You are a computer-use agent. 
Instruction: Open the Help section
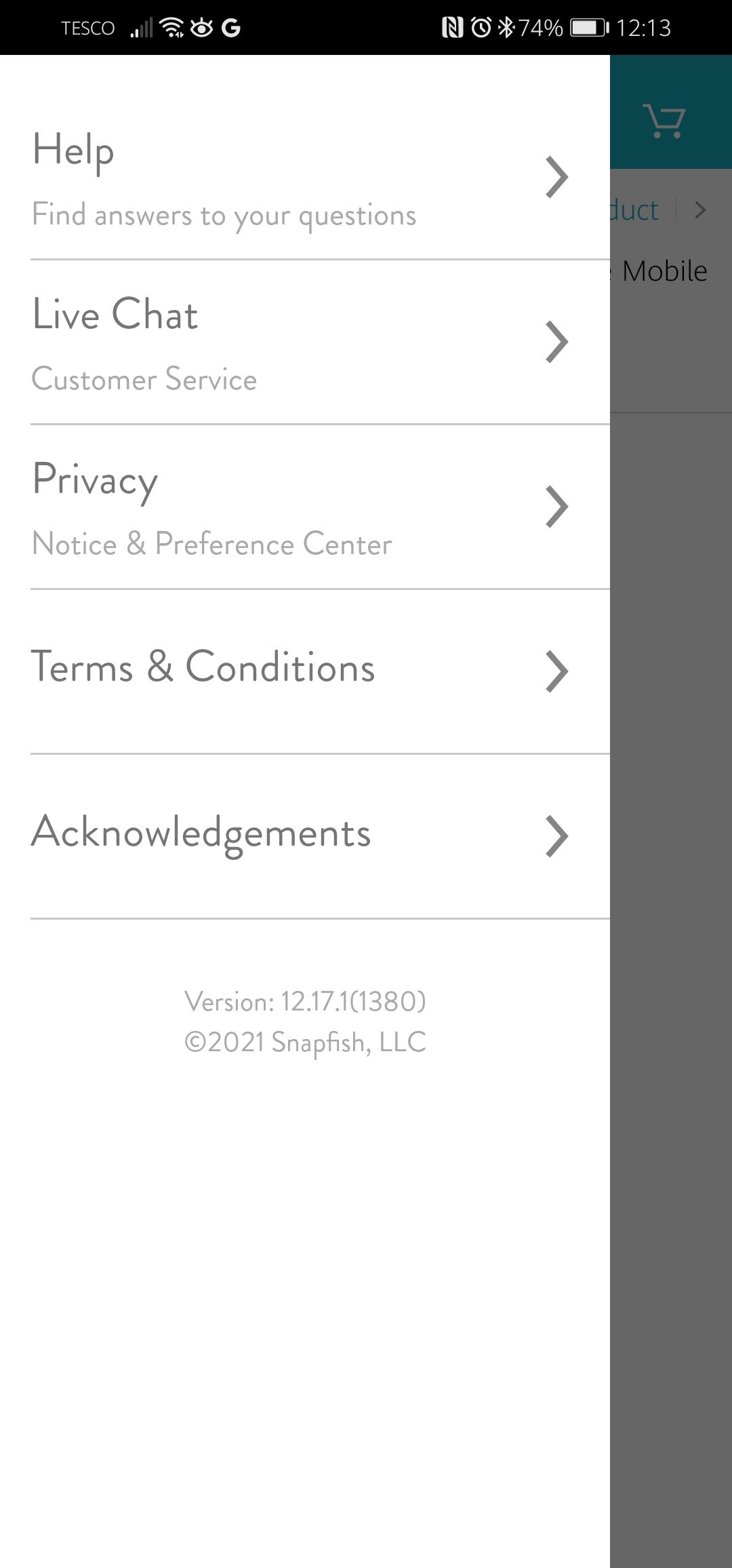[305, 178]
